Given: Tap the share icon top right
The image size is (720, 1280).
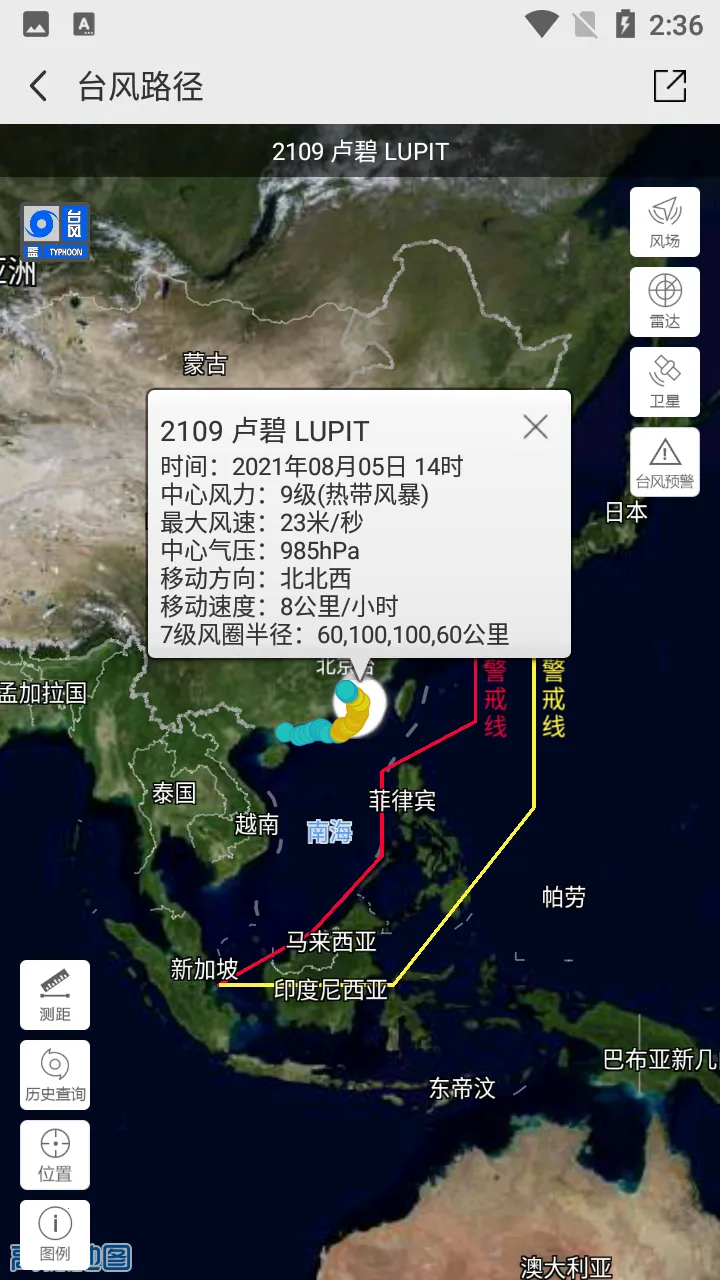Looking at the screenshot, I should click(671, 86).
